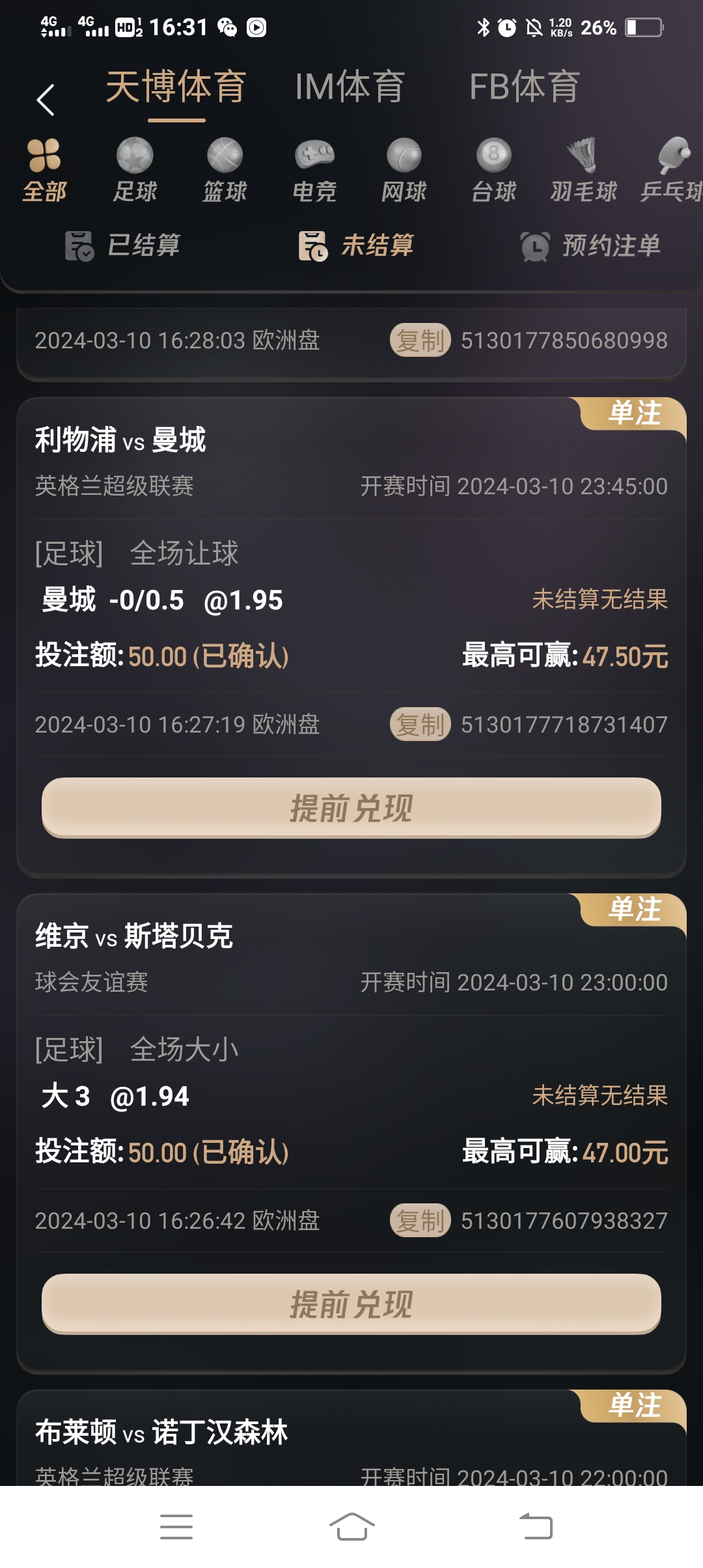This screenshot has height=1568, width=703.
Task: Select the 全部 sports filter
Action: 44,169
